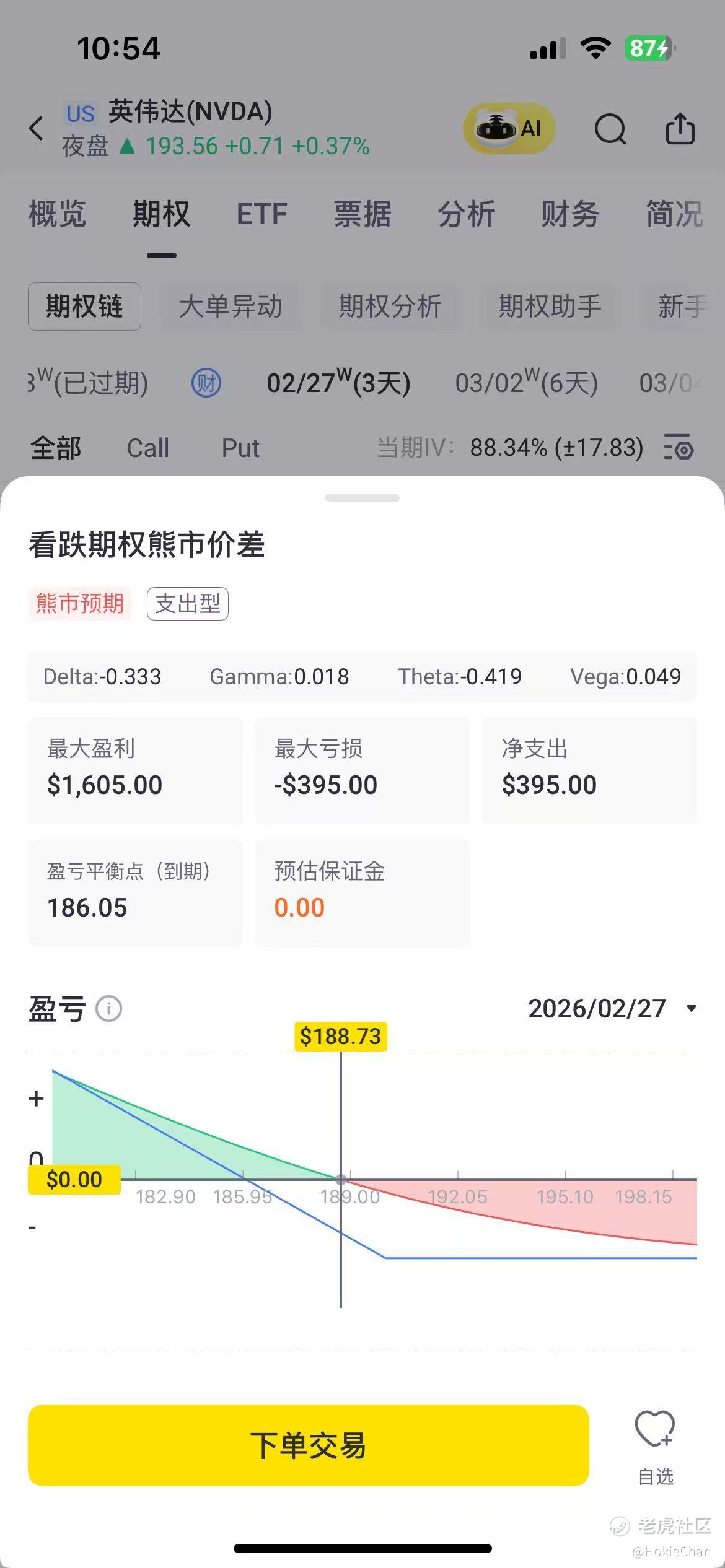Filter option chain to Call only
725x1568 pixels.
147,448
